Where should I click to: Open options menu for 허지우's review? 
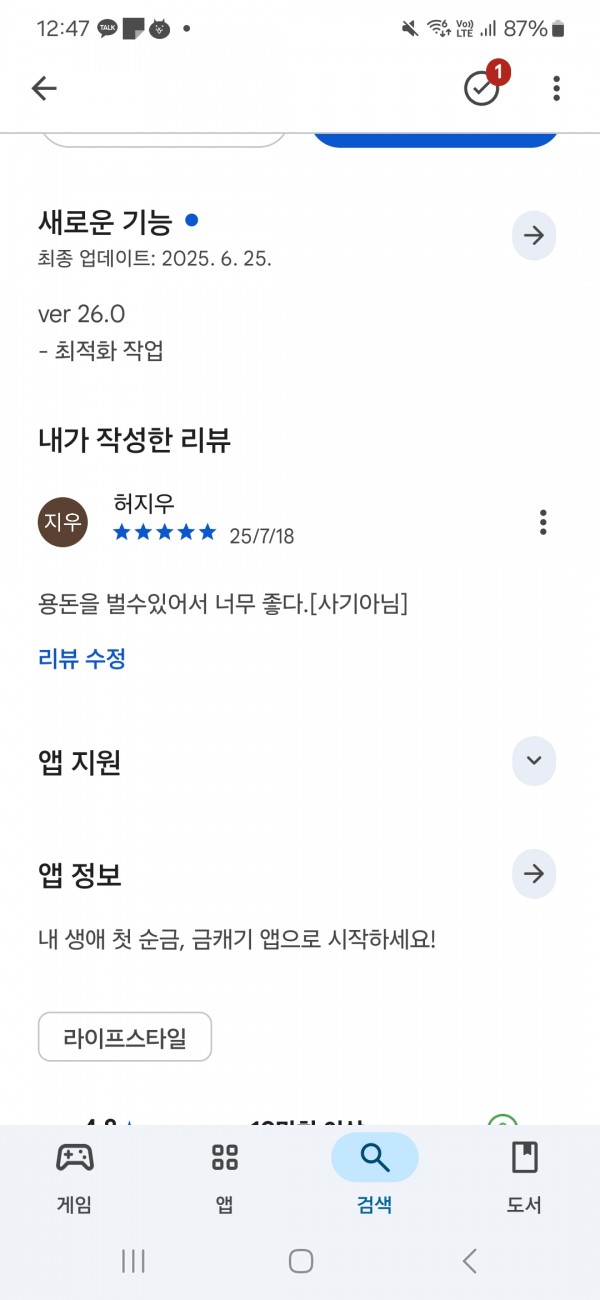click(543, 522)
